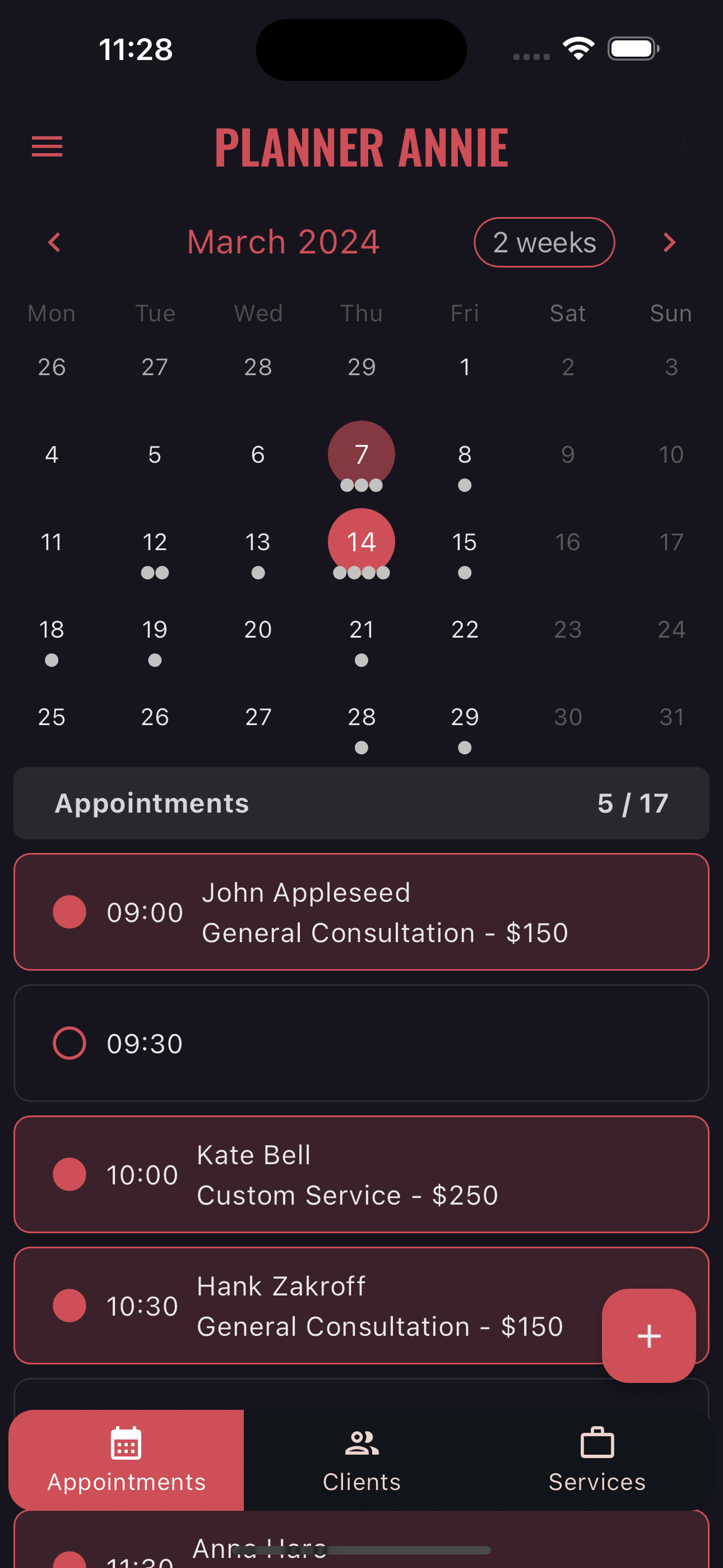Open Kate Bell's 10:00 appointment
This screenshot has height=1568, width=723.
click(361, 1174)
